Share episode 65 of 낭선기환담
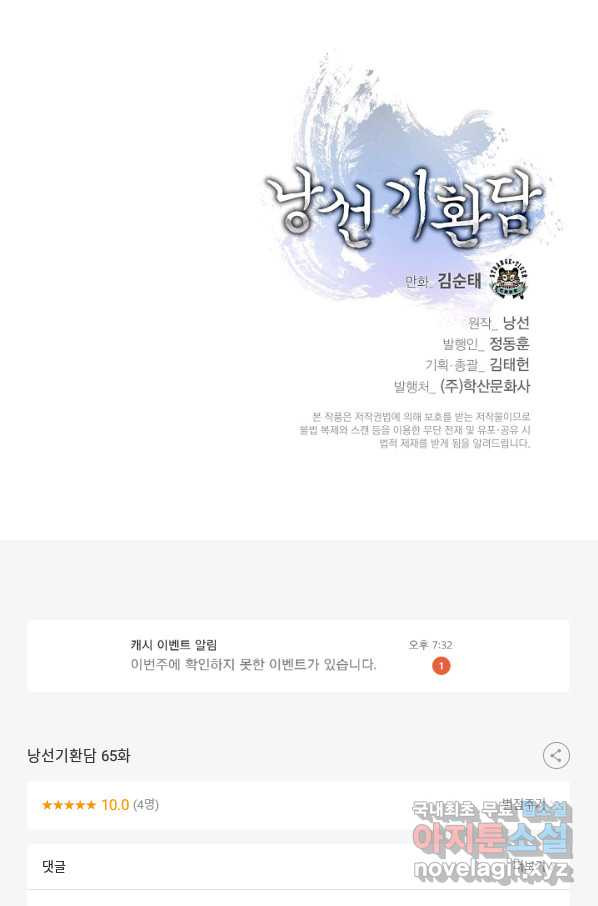This screenshot has height=906, width=598. tap(556, 755)
